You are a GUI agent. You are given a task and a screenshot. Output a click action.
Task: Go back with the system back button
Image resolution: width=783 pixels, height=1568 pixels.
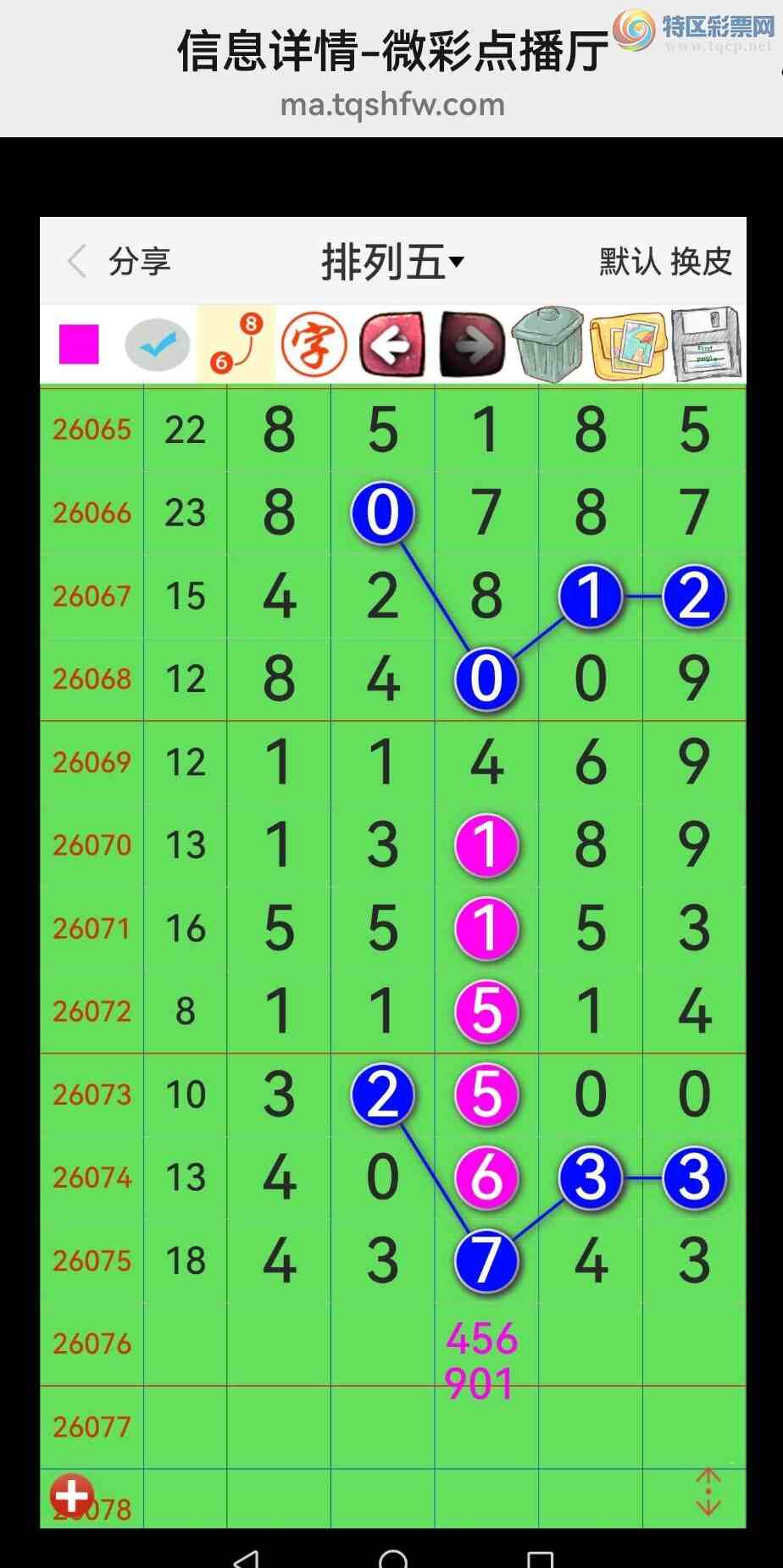pos(246,1559)
